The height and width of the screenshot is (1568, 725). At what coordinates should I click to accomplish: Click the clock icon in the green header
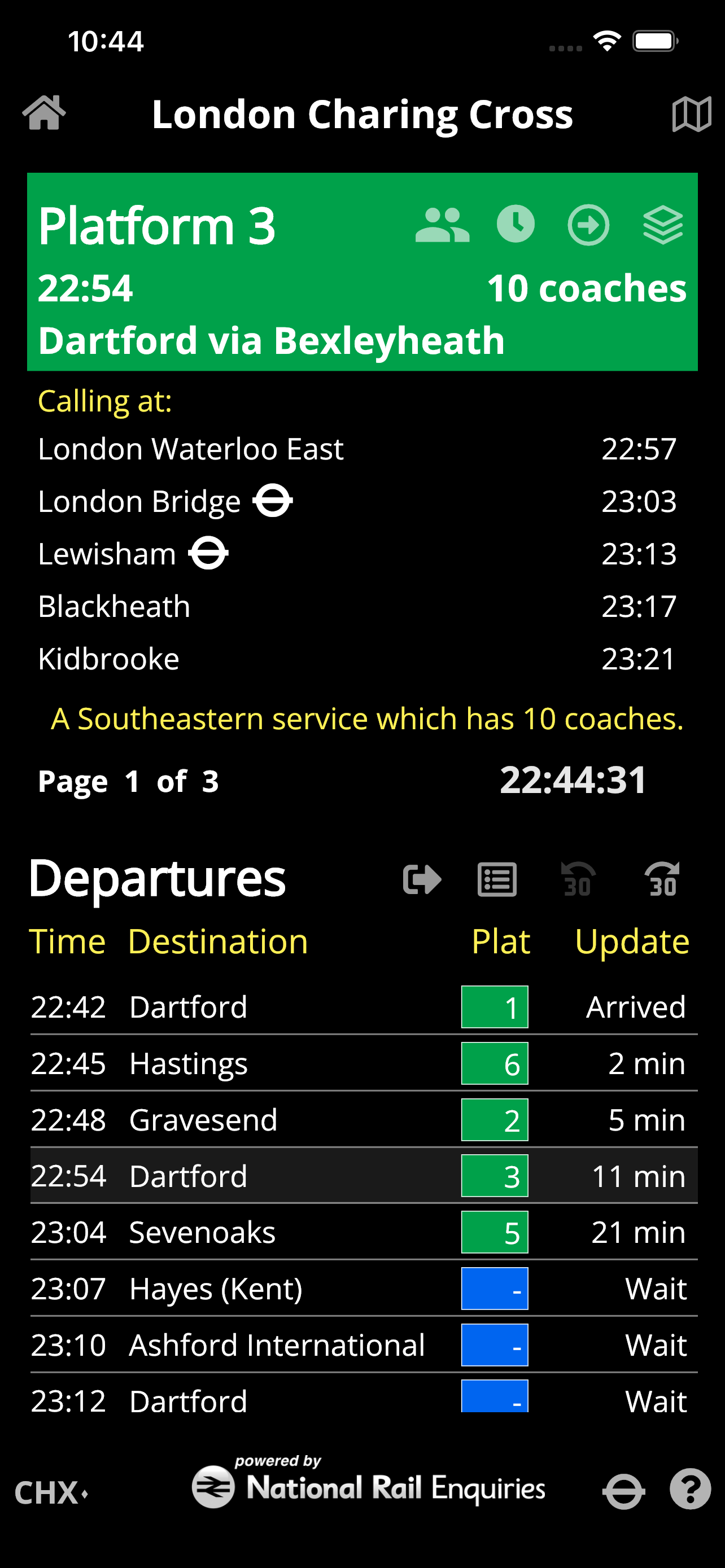[x=515, y=225]
